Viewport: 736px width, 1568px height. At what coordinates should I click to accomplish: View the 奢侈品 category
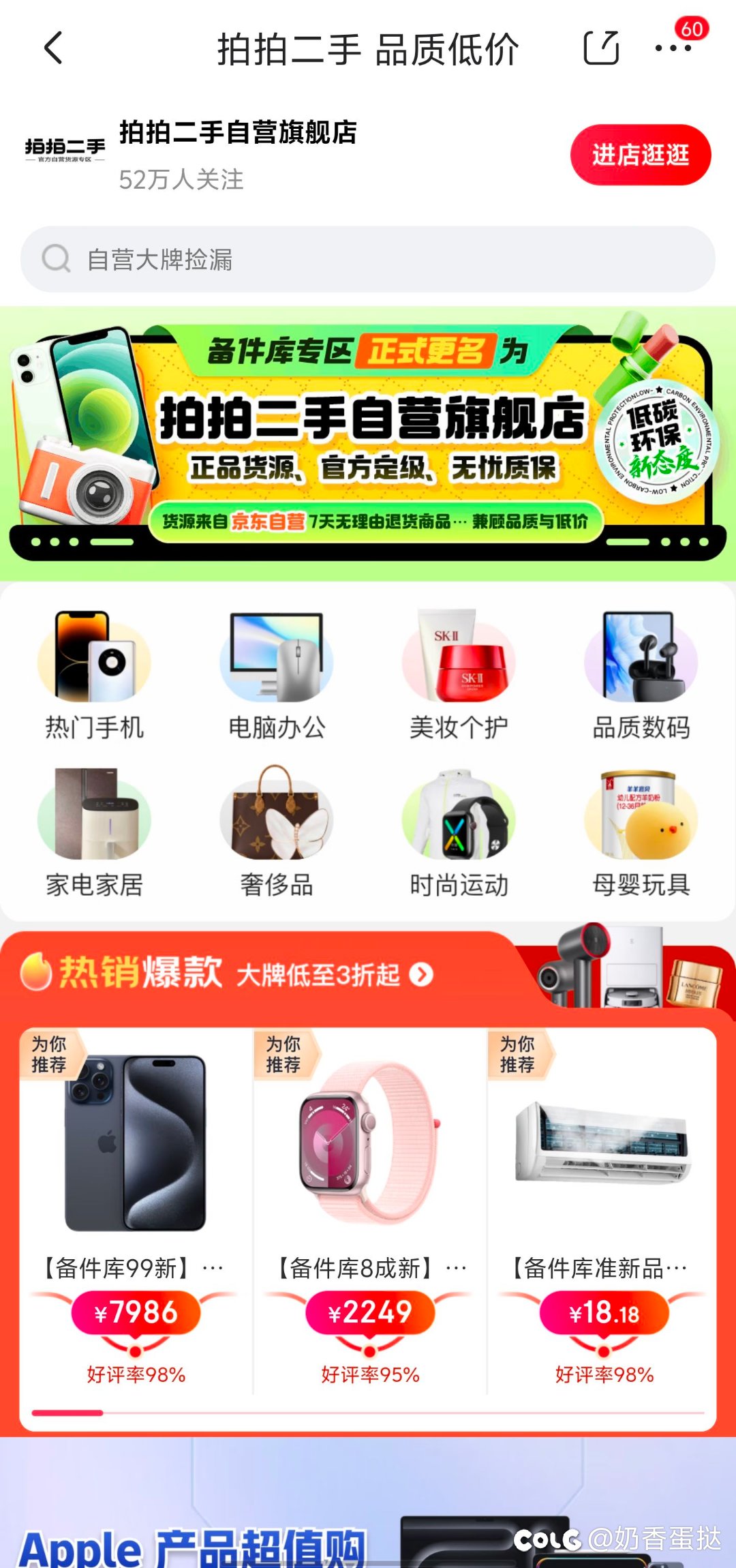[276, 832]
